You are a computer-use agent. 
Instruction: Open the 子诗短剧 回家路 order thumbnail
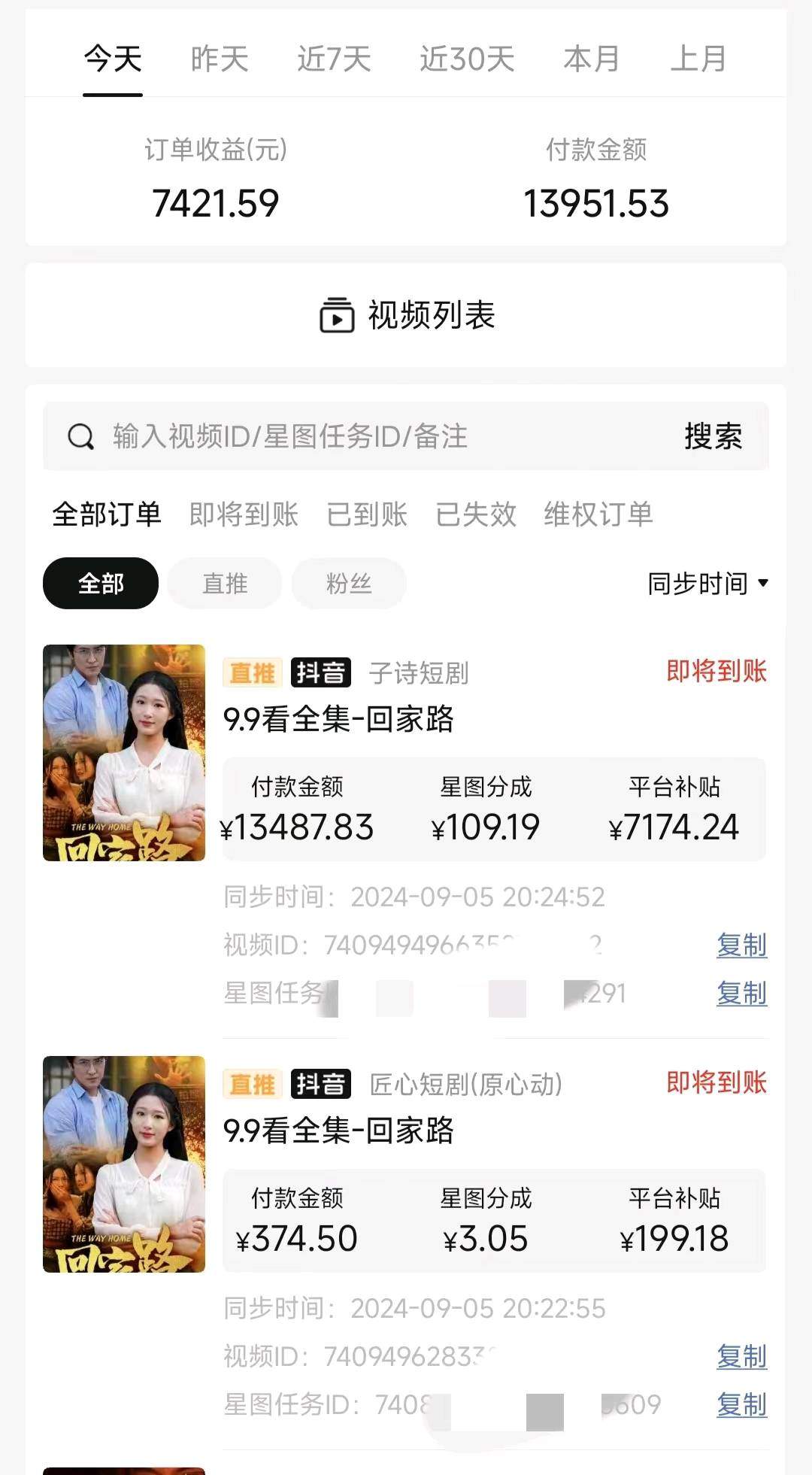coord(124,752)
